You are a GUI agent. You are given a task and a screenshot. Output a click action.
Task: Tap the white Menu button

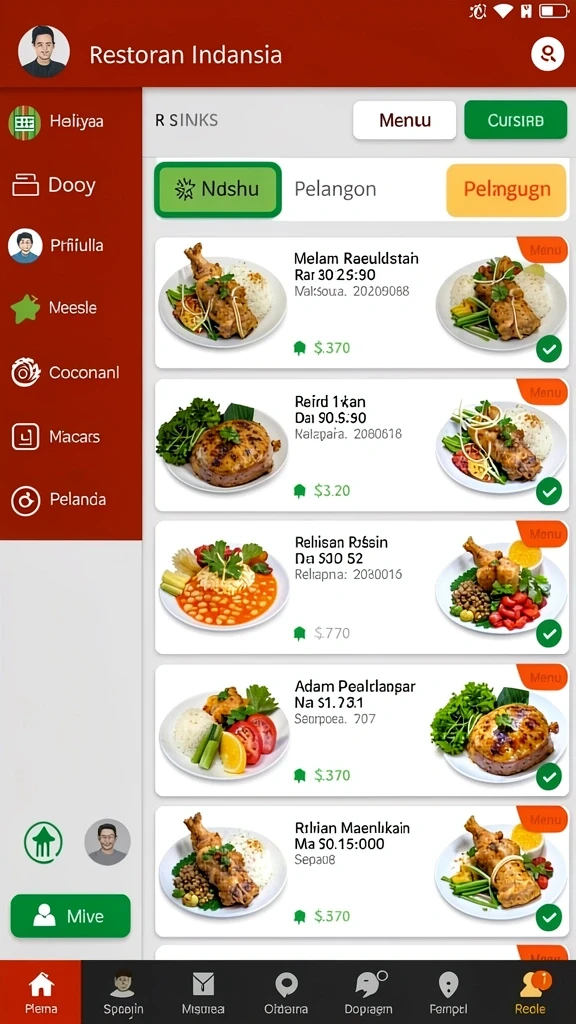pyautogui.click(x=404, y=120)
